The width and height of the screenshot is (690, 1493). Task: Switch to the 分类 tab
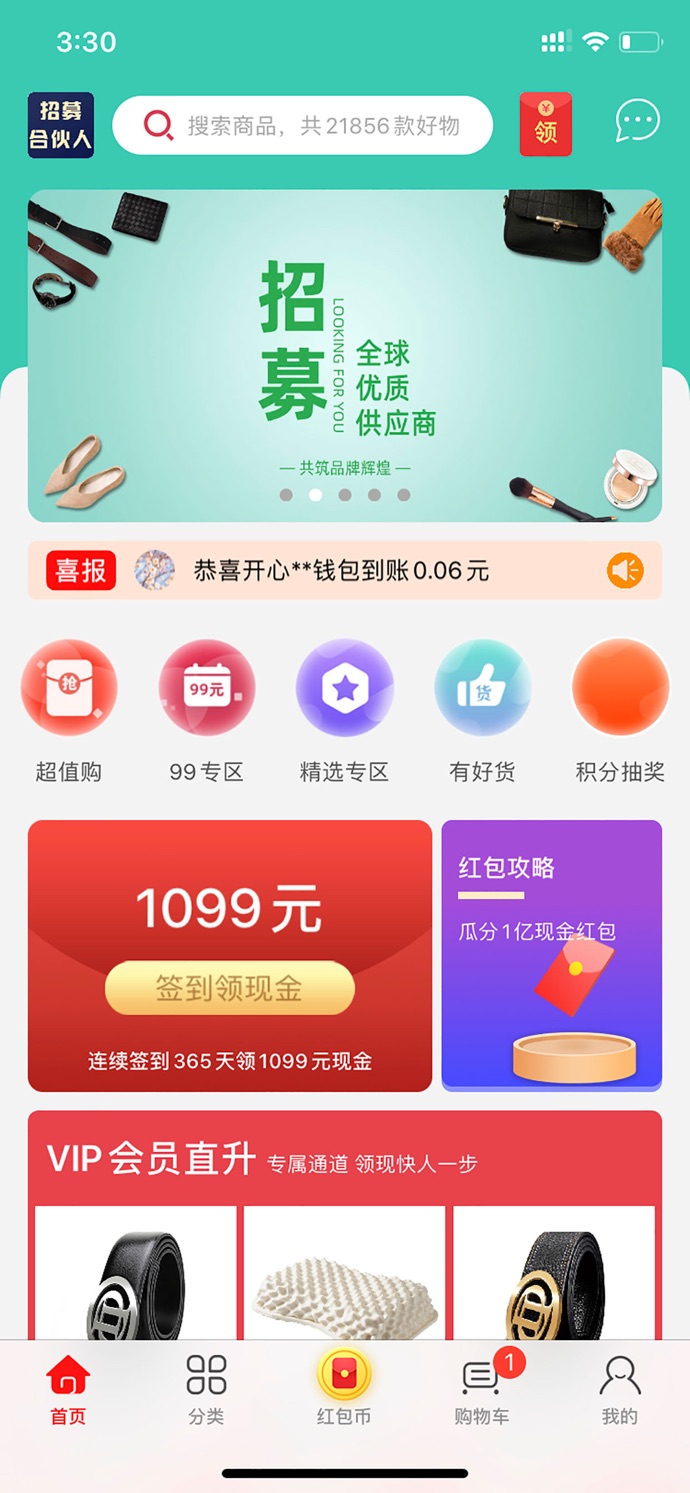[206, 1390]
